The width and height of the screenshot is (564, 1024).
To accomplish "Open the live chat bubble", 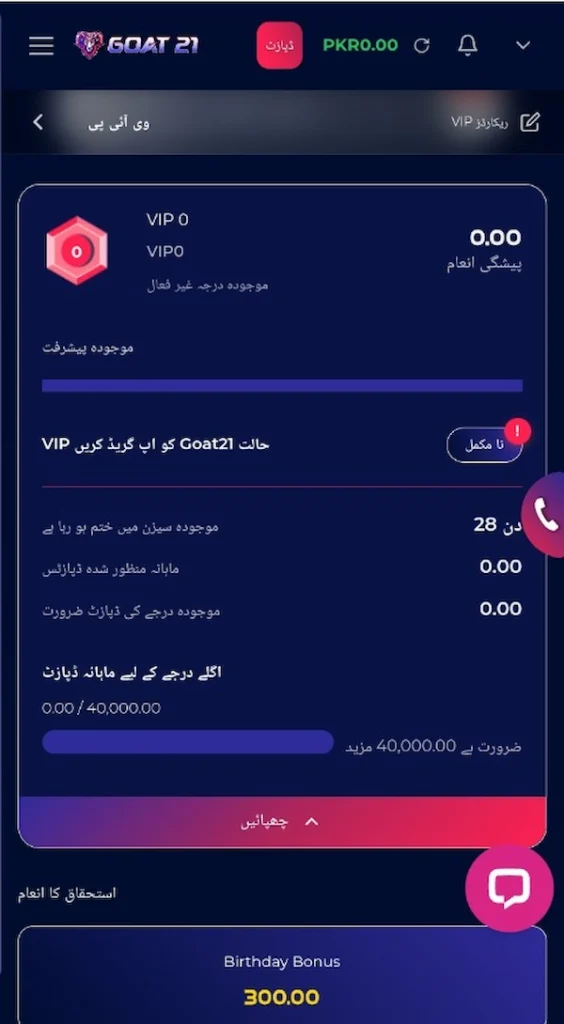I will pos(508,888).
